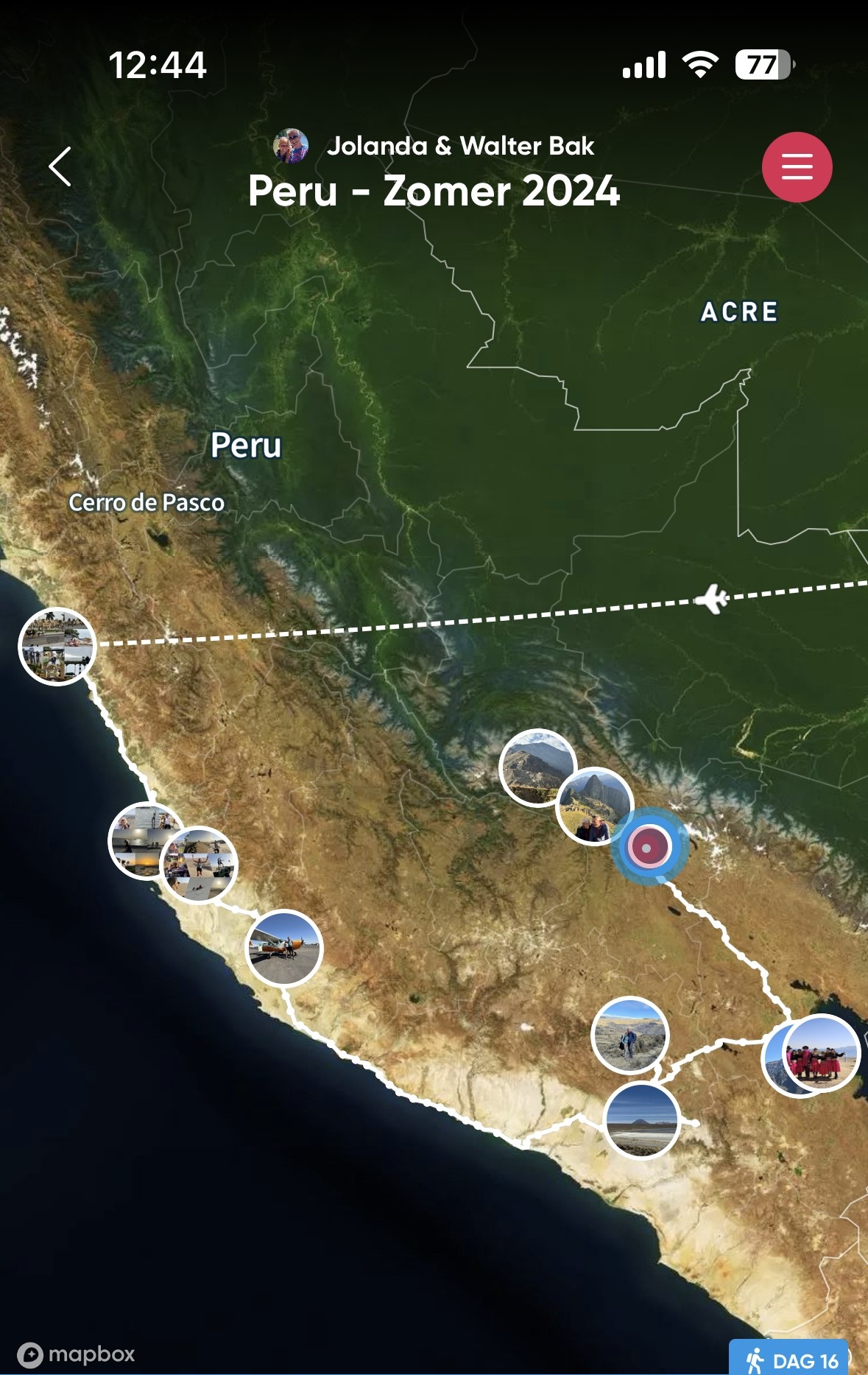
Task: Tap the airplane icon on the flight path
Action: pyautogui.click(x=713, y=598)
